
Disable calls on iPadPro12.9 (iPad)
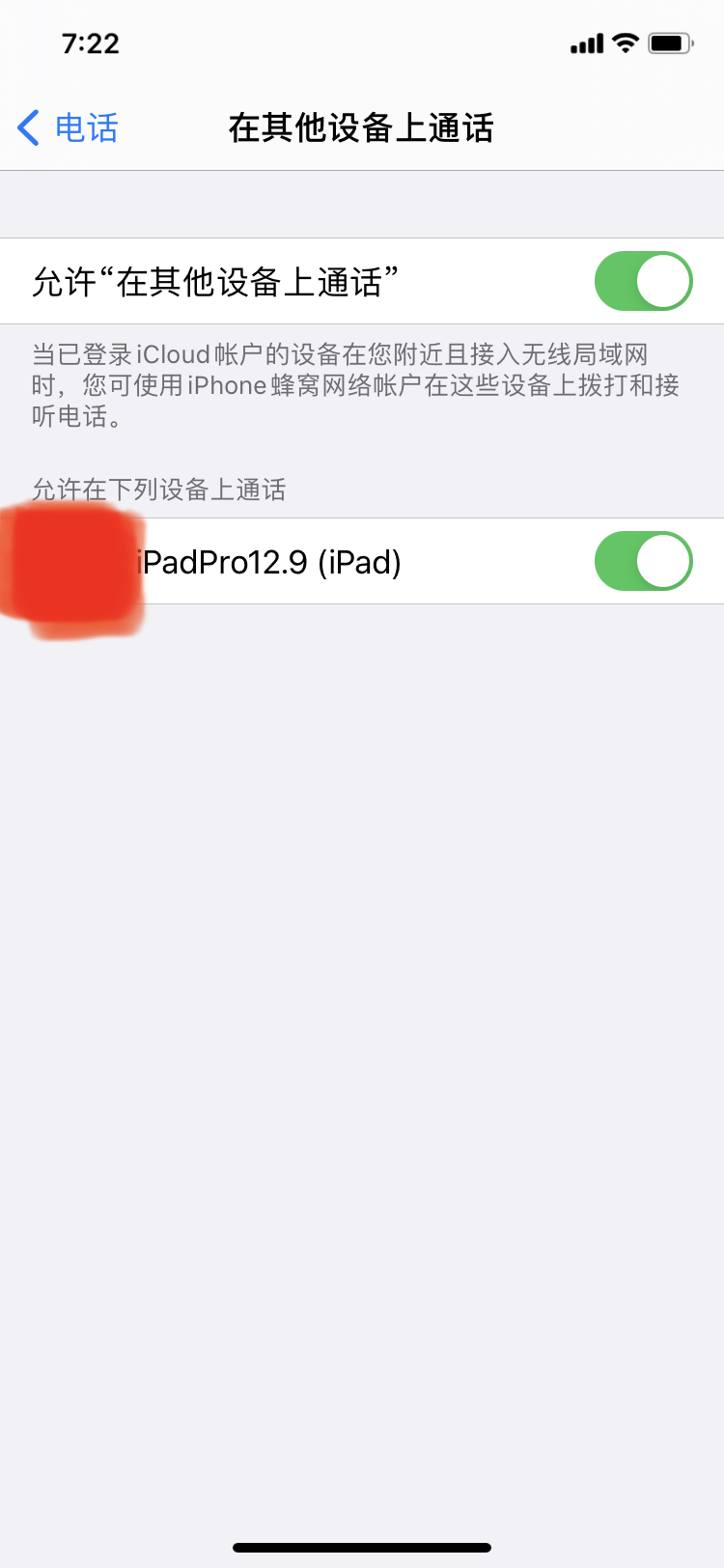[x=643, y=561]
